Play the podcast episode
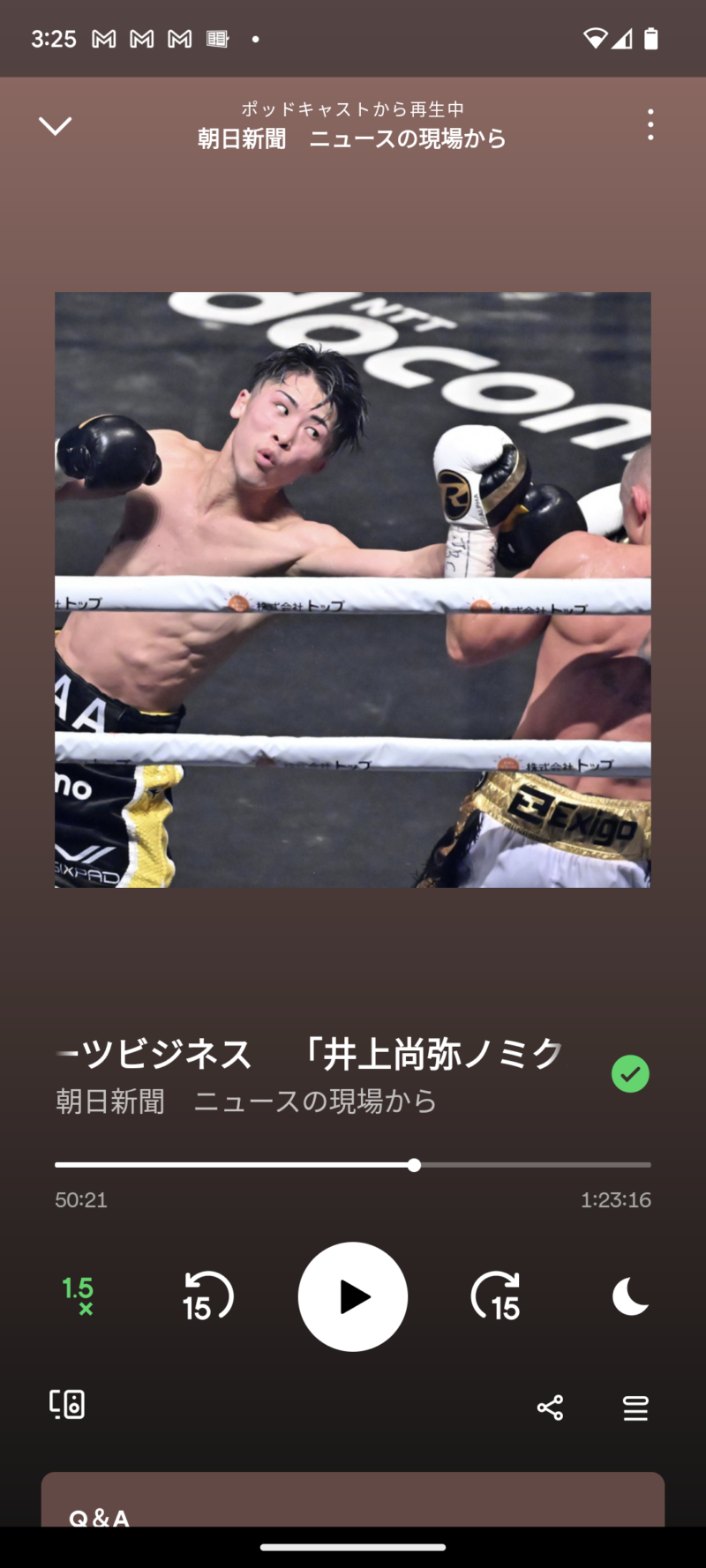This screenshot has width=706, height=1568. tap(353, 1296)
